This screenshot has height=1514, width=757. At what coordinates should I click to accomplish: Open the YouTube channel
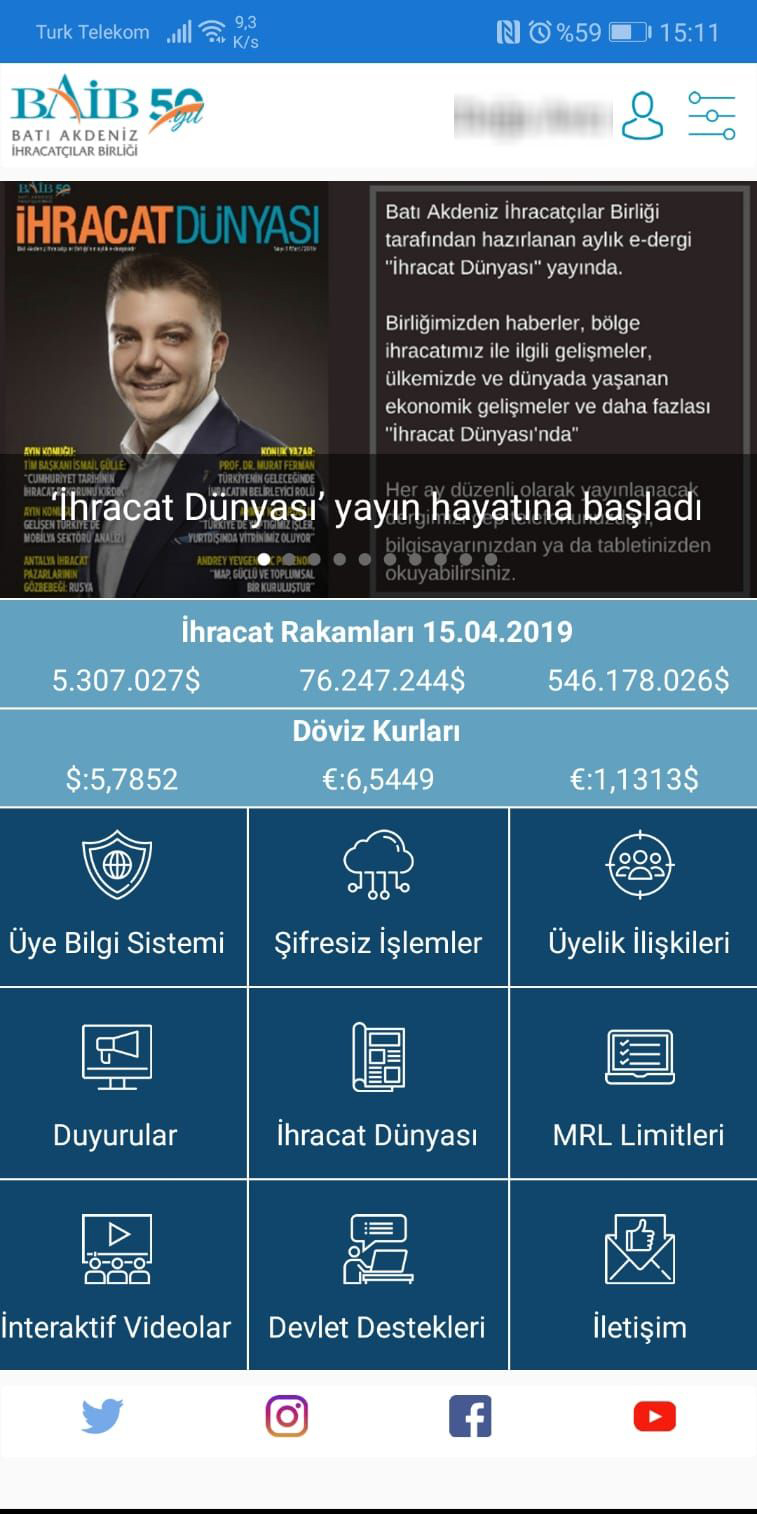tap(655, 1416)
